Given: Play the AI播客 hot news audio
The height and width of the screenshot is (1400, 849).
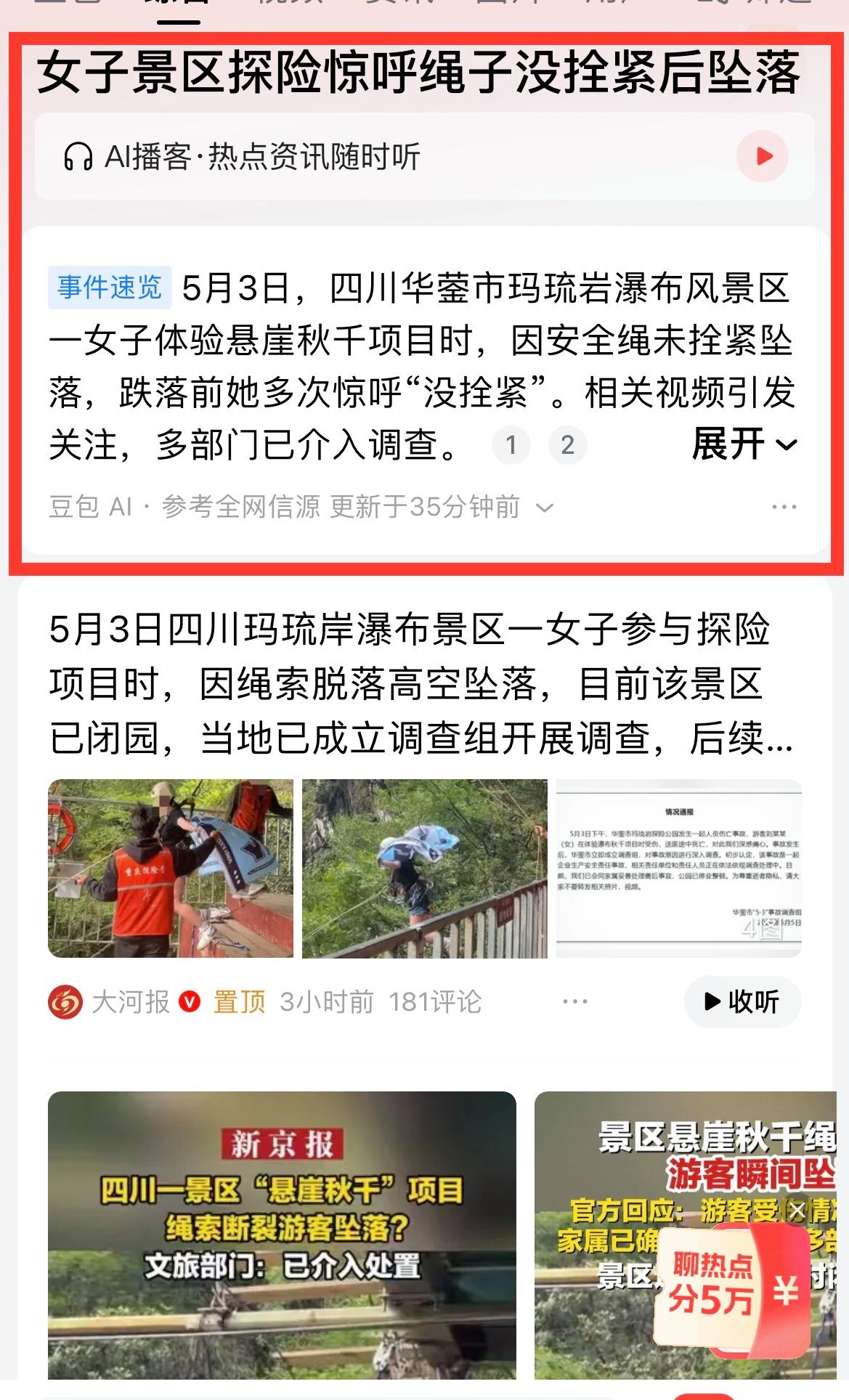Looking at the screenshot, I should coord(762,156).
